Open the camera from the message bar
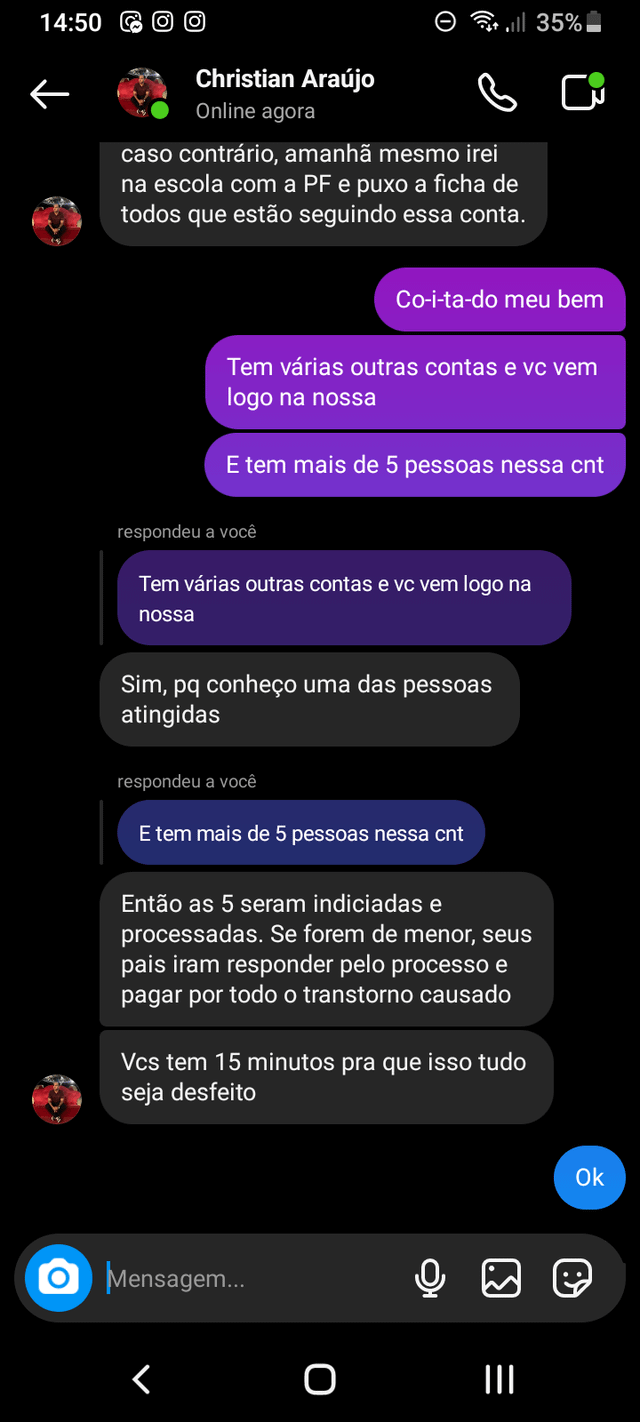 pos(58,1277)
